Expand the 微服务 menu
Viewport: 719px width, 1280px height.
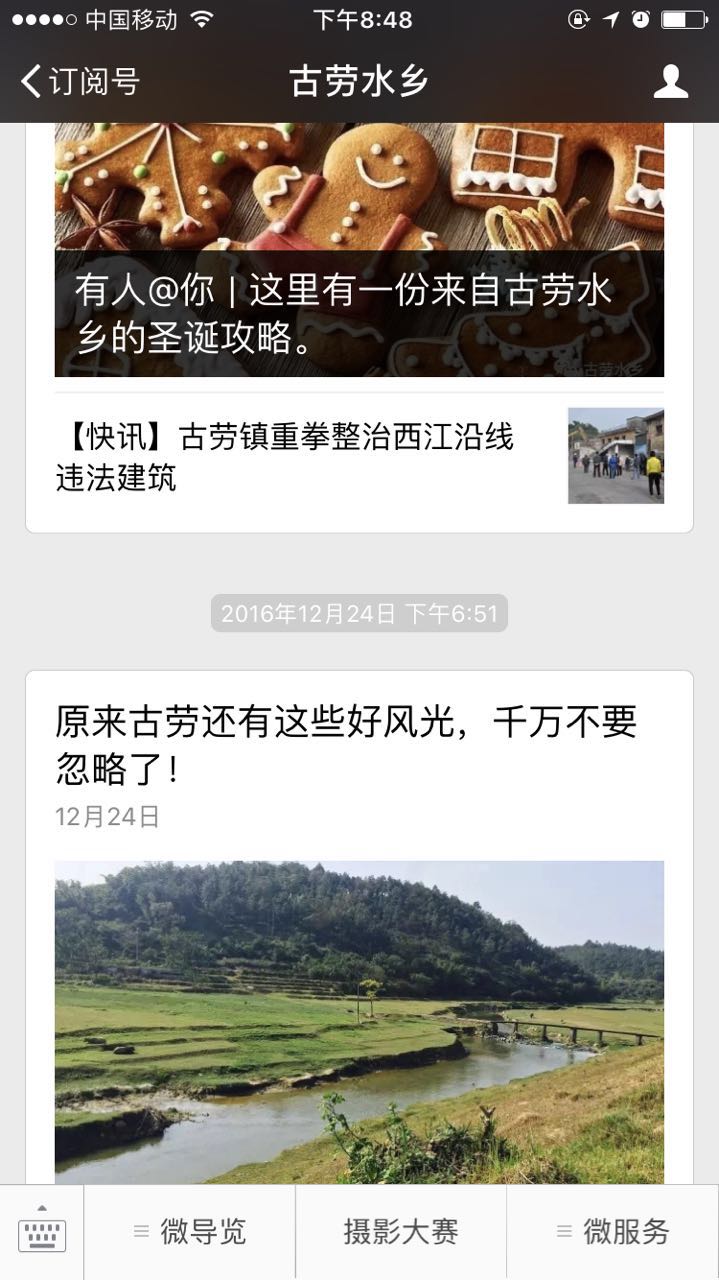point(612,1232)
